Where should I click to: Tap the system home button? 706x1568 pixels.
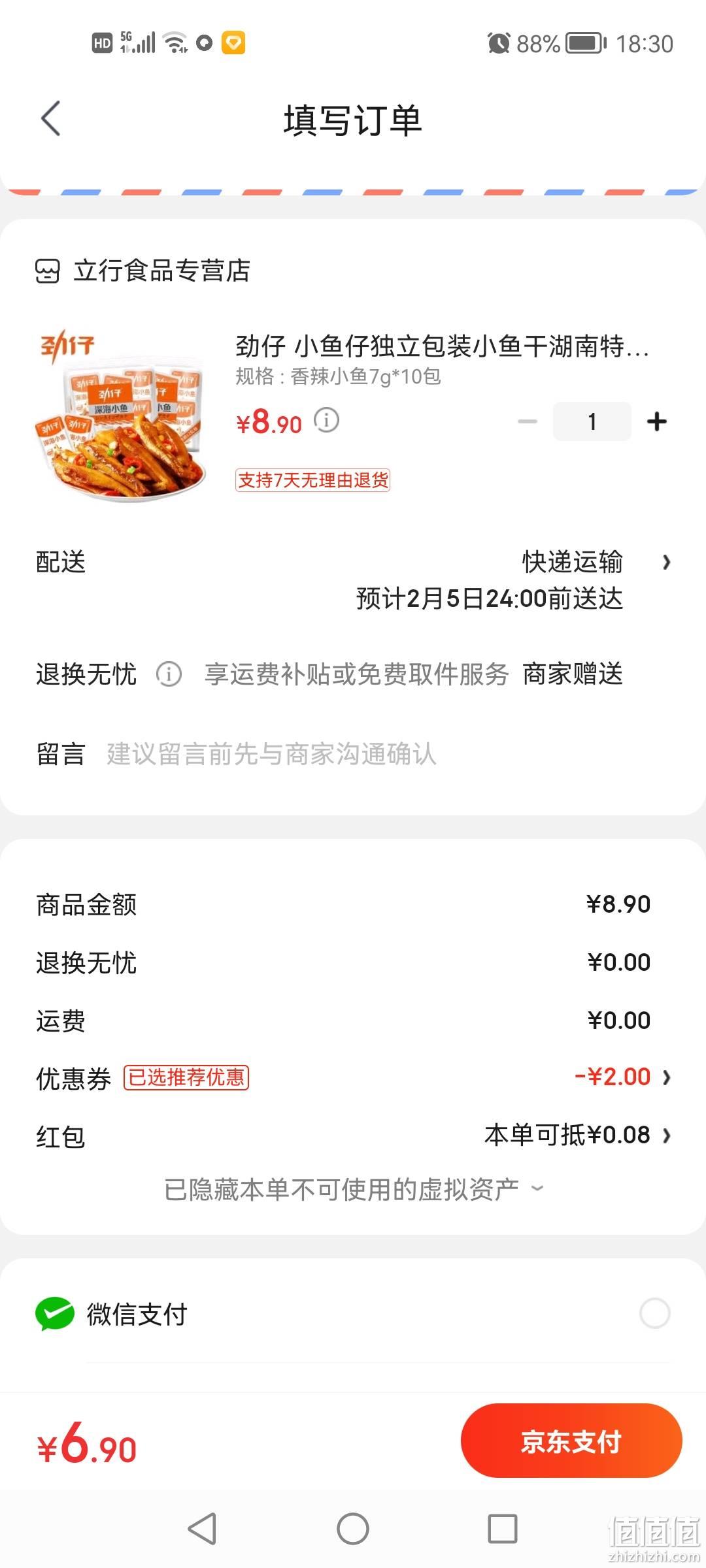pyautogui.click(x=353, y=1529)
